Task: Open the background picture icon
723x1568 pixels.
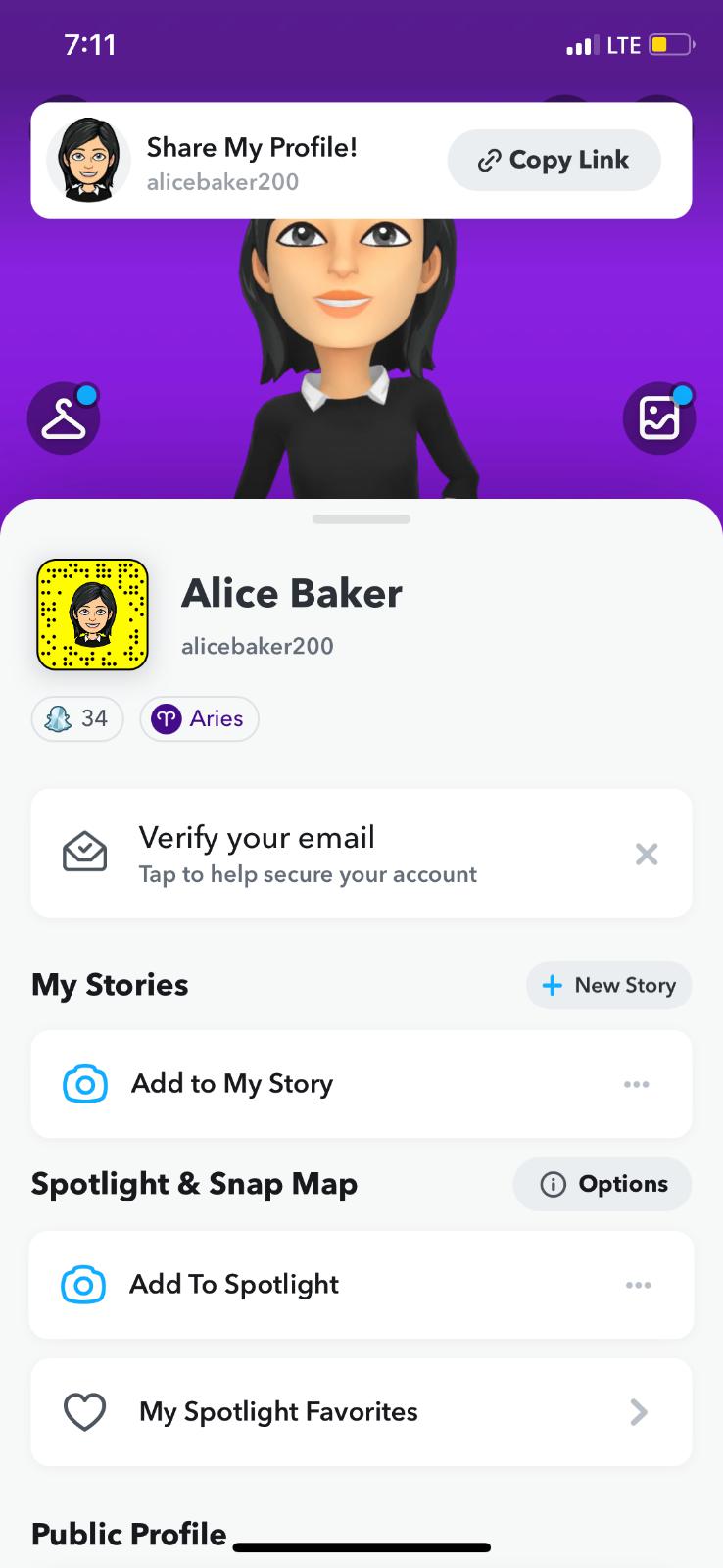Action: 658,418
